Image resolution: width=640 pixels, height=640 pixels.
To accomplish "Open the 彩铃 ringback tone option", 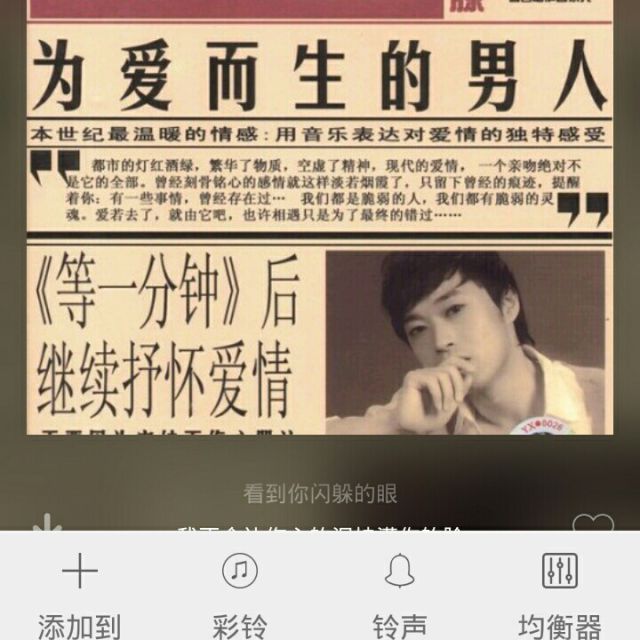I will (x=239, y=592).
